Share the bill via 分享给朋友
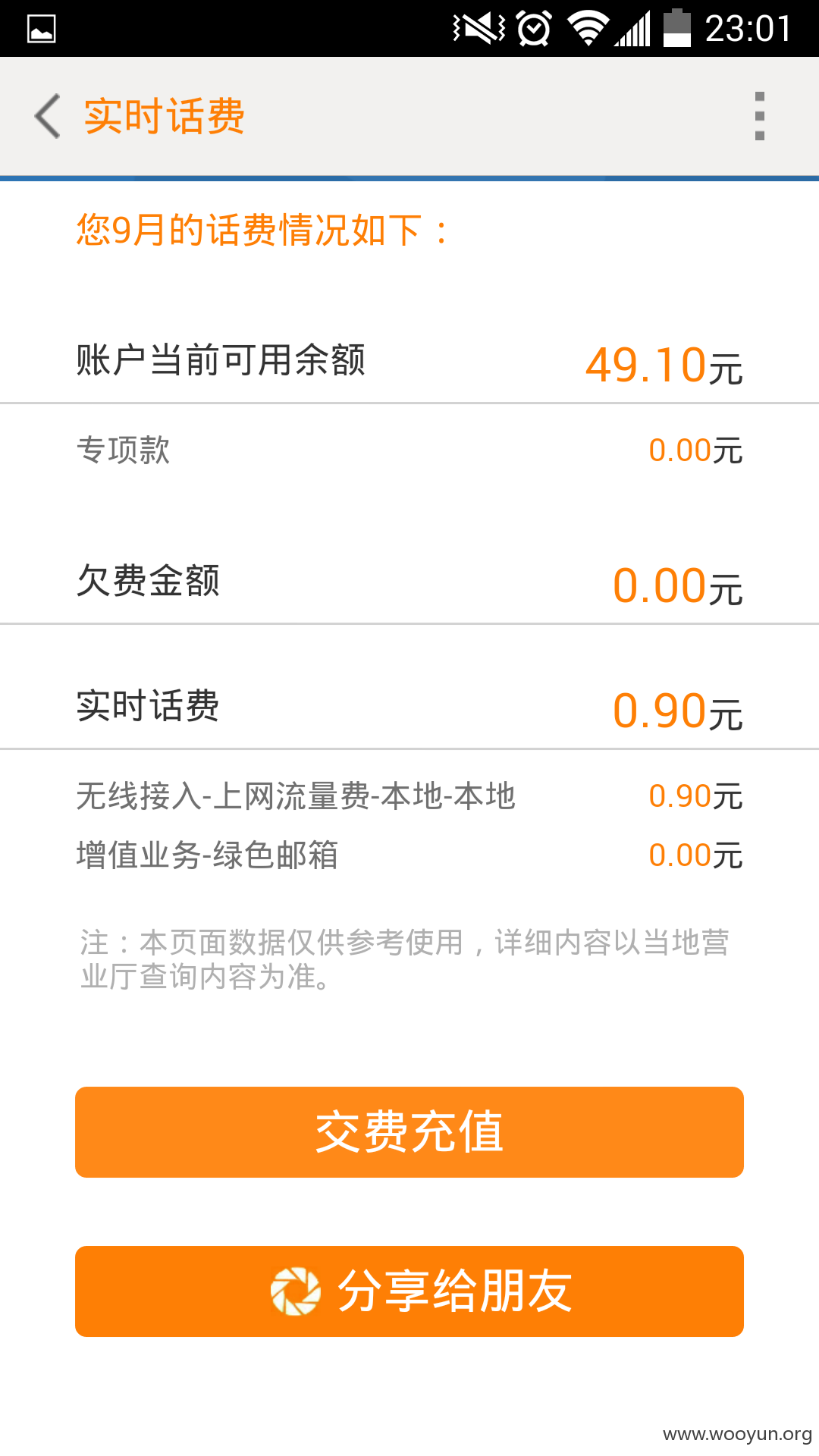Image resolution: width=819 pixels, height=1456 pixels. [409, 1291]
